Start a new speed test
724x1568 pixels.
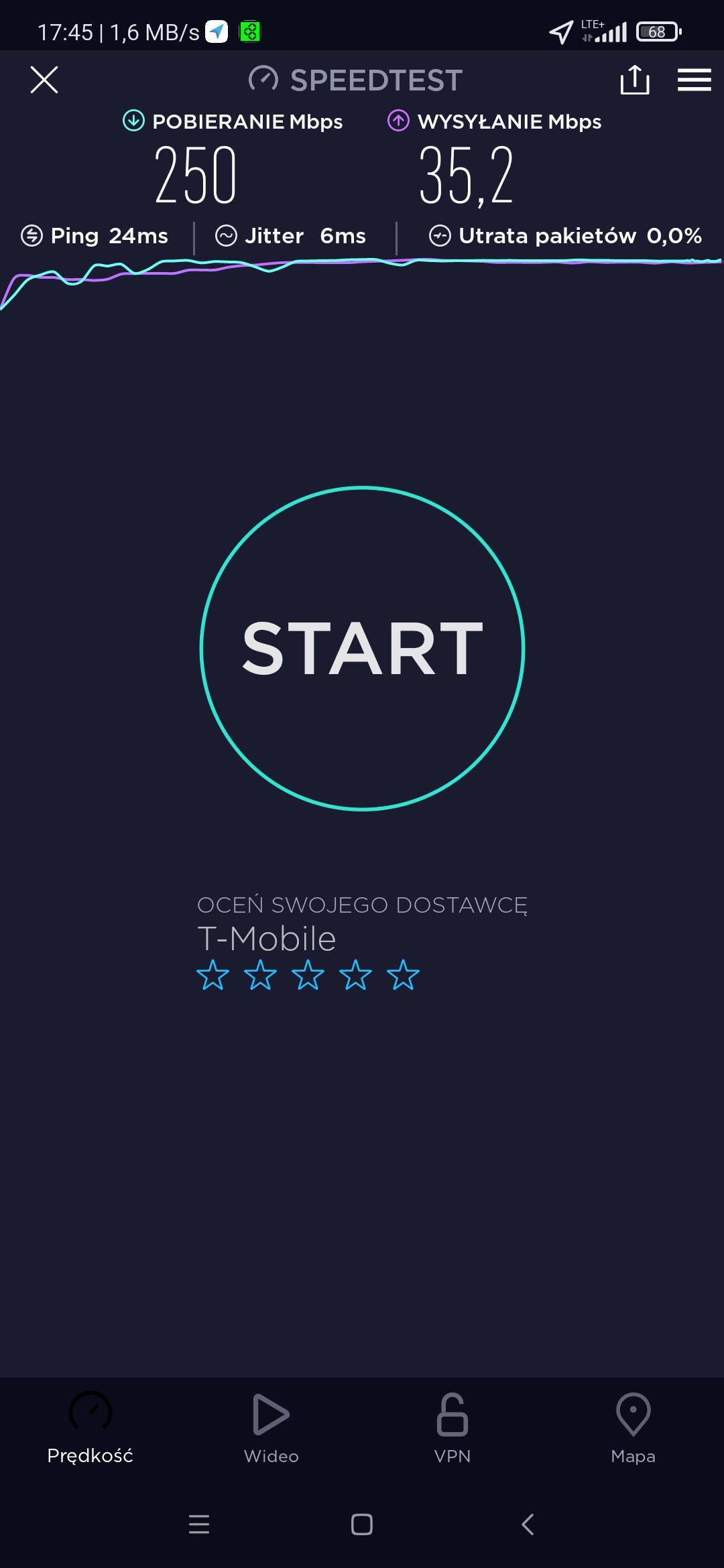362,648
